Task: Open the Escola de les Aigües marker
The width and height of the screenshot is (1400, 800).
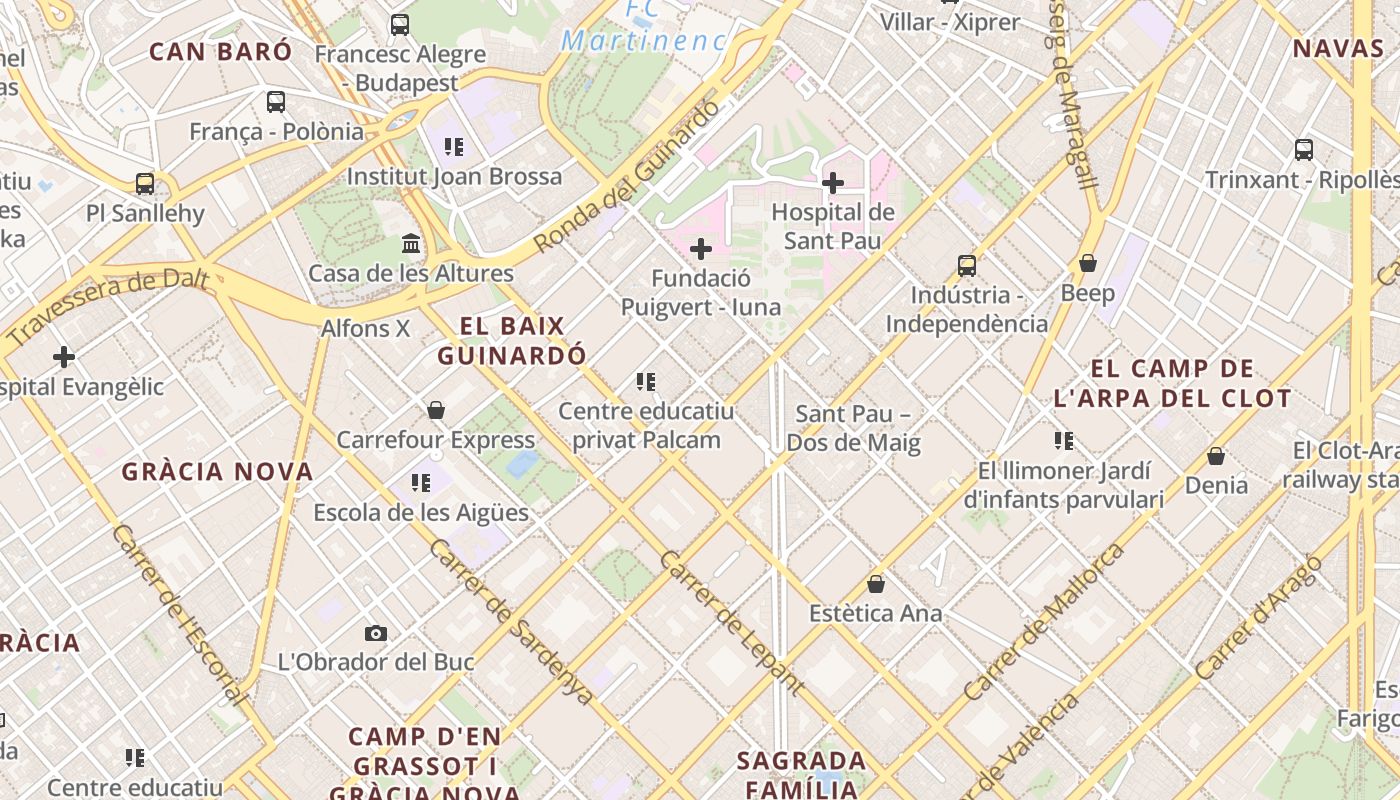Action: click(x=421, y=483)
